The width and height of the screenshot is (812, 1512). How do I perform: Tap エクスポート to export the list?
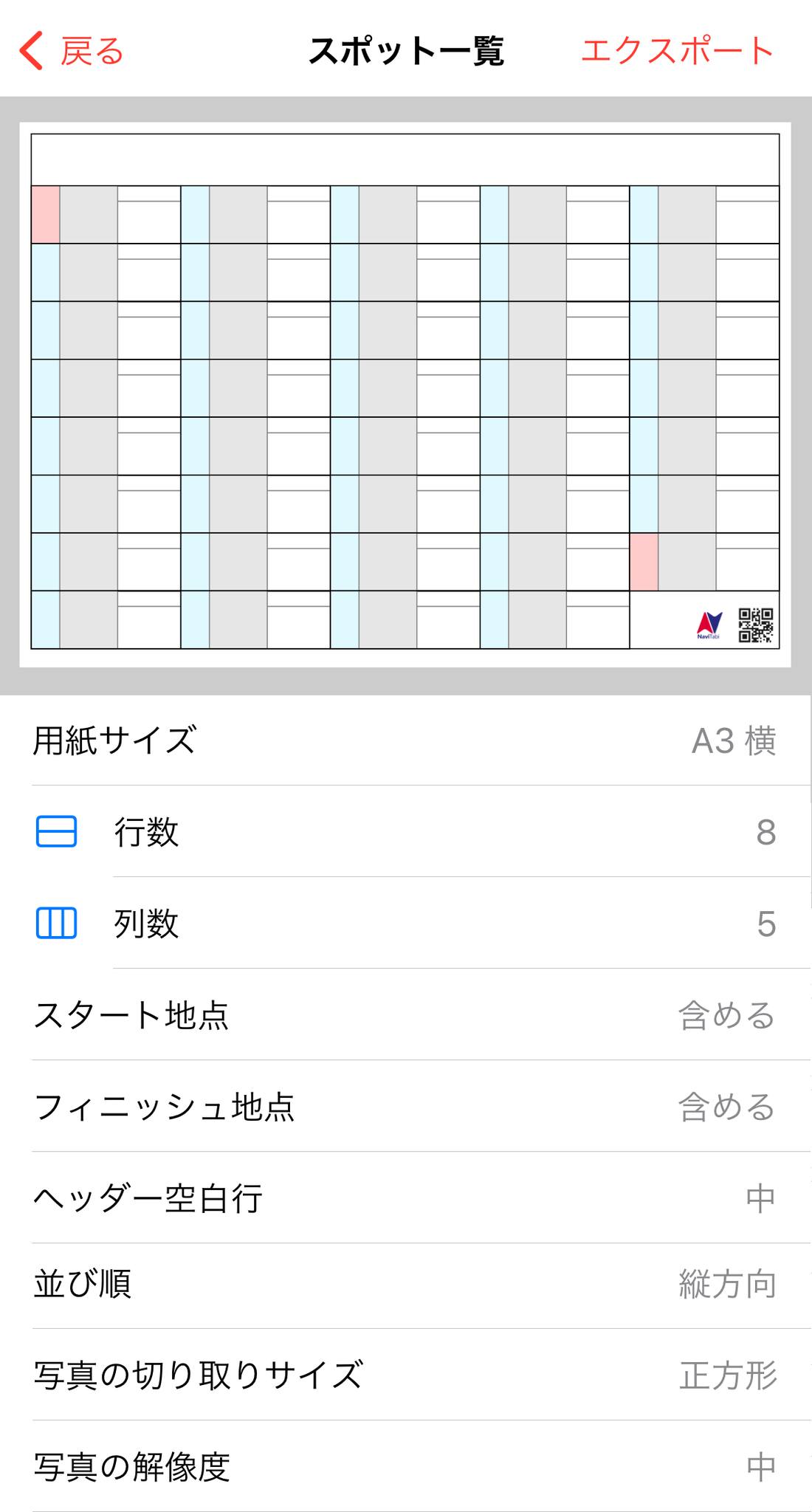677,51
